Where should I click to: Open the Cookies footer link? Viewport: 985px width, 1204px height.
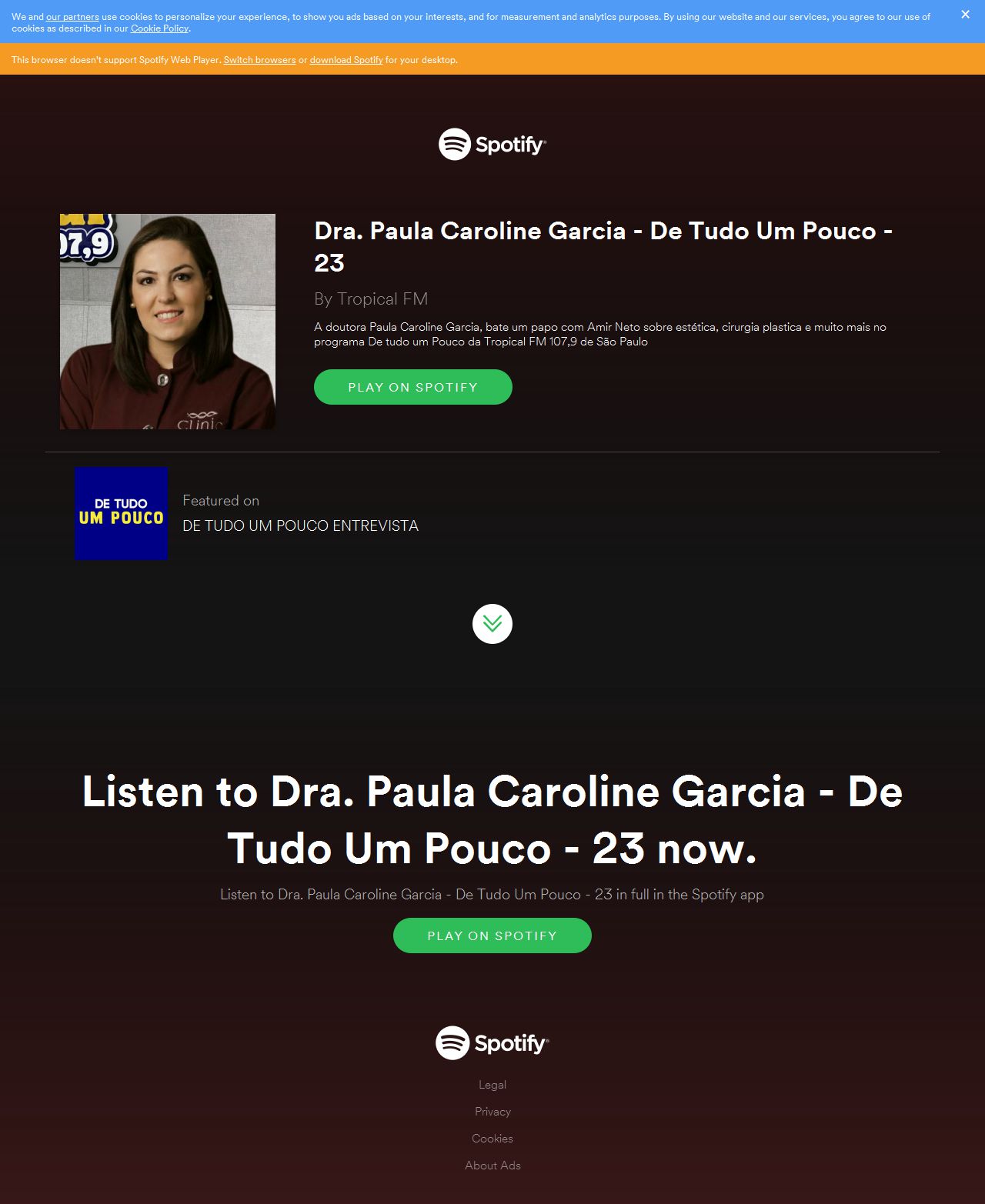click(492, 1139)
